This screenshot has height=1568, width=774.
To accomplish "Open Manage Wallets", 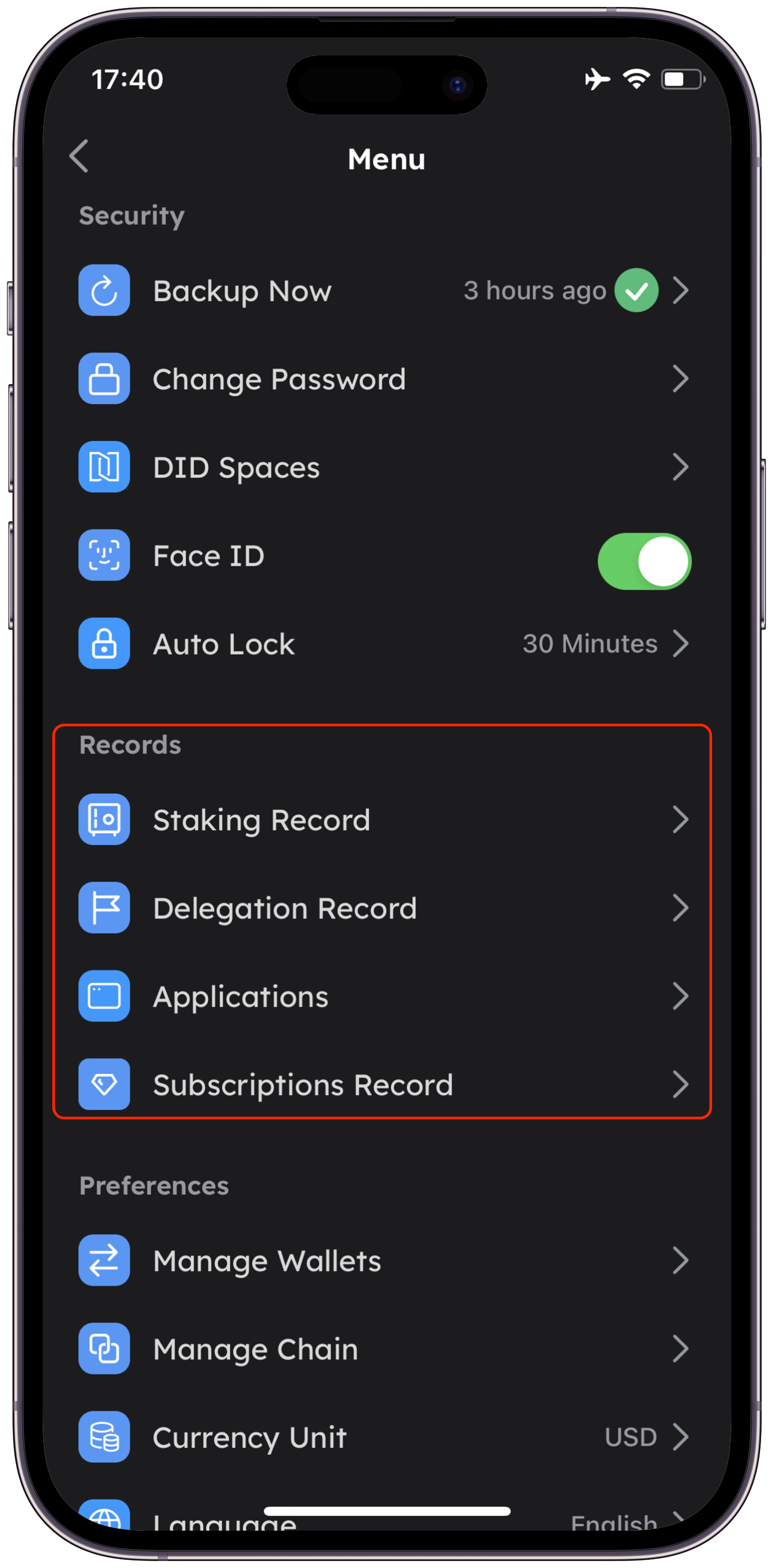I will (x=383, y=1260).
